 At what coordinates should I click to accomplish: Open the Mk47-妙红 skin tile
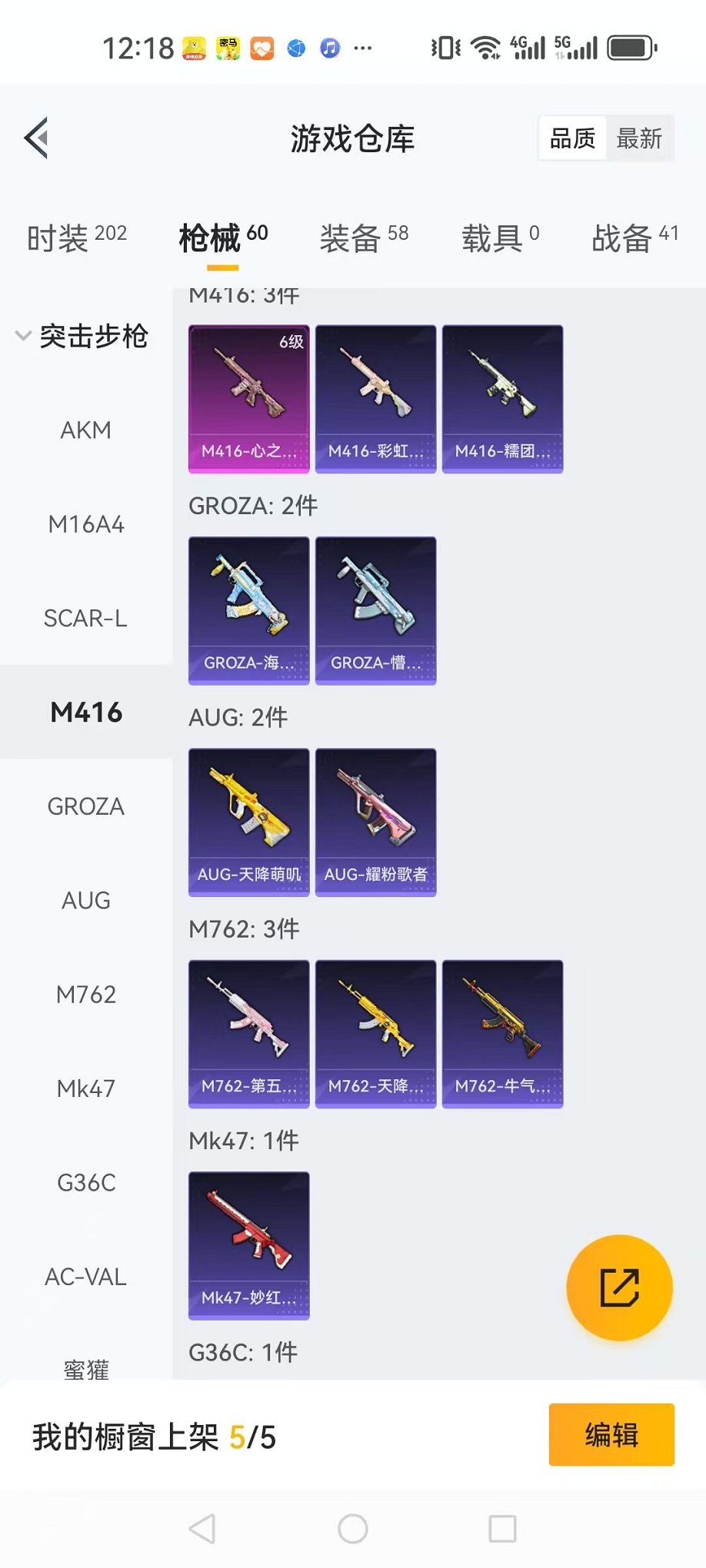pyautogui.click(x=249, y=1245)
